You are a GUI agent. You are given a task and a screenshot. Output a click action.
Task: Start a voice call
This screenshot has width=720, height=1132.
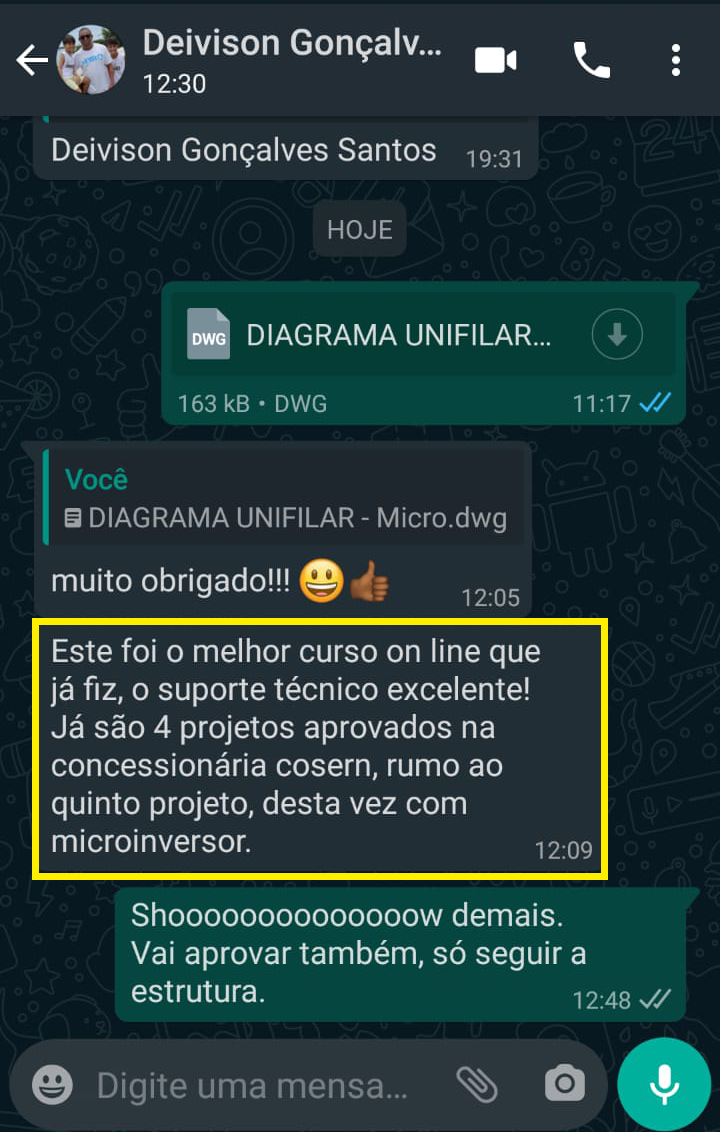[x=592, y=59]
